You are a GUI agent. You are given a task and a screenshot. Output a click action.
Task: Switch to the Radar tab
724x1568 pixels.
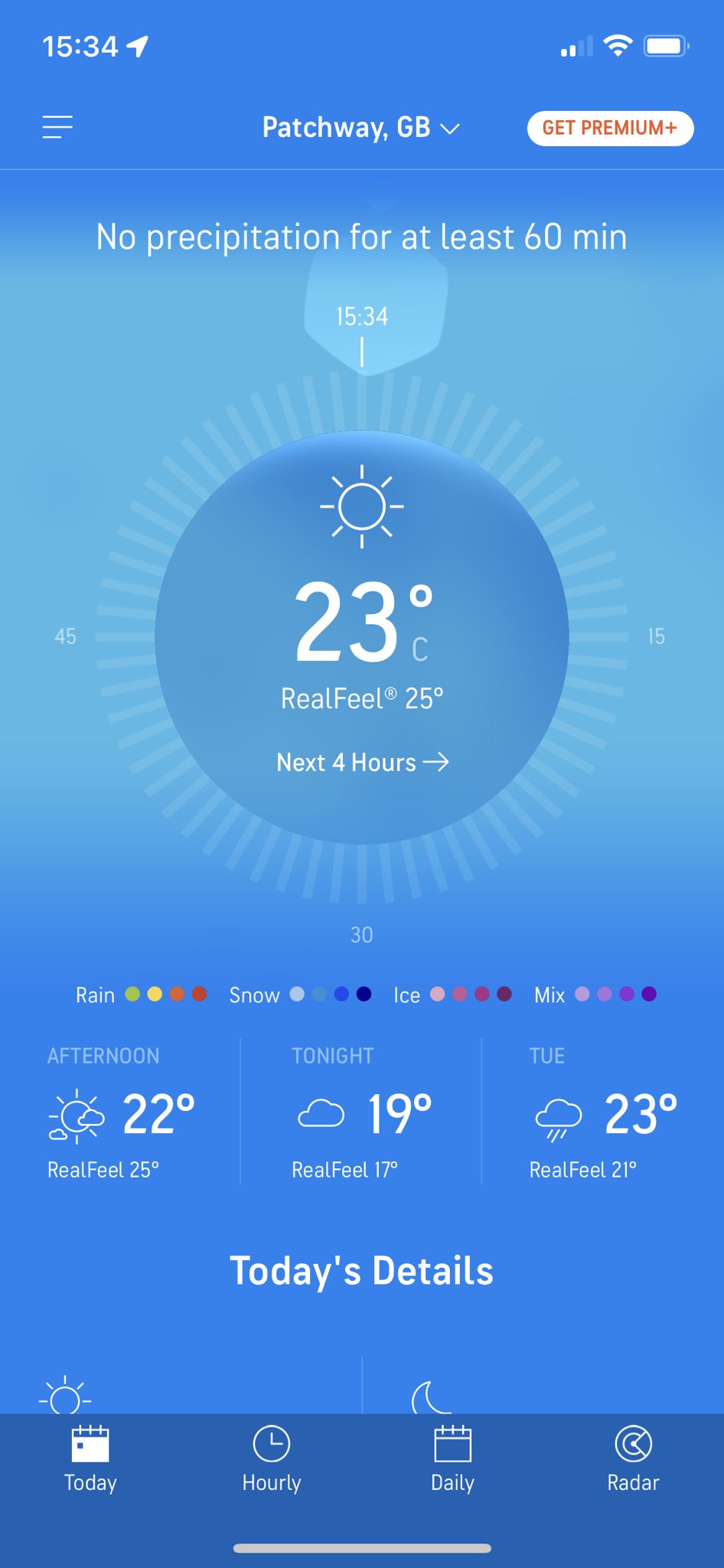(x=633, y=1459)
